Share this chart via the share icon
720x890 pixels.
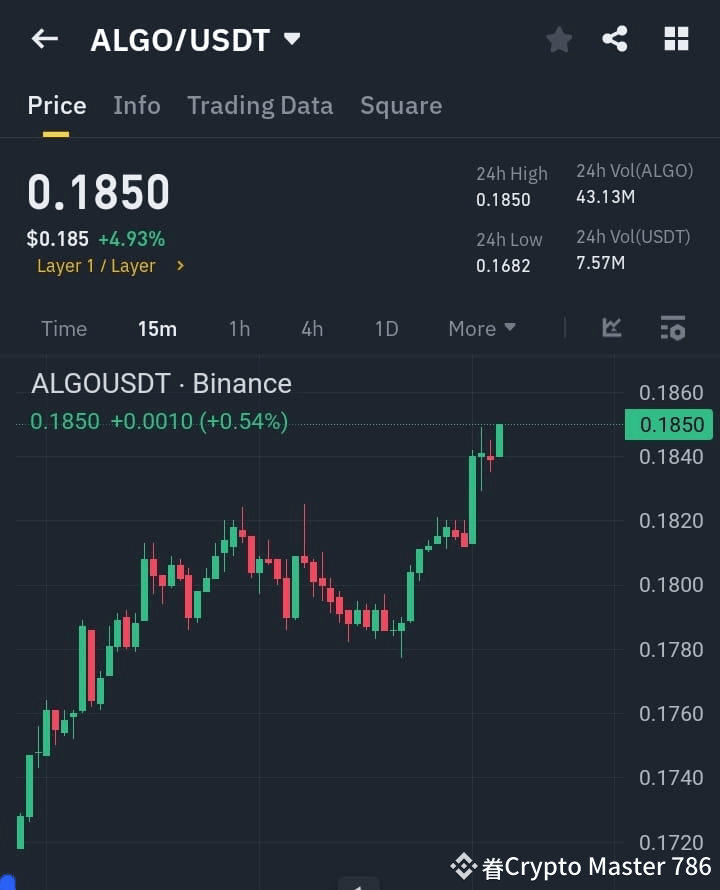[615, 39]
